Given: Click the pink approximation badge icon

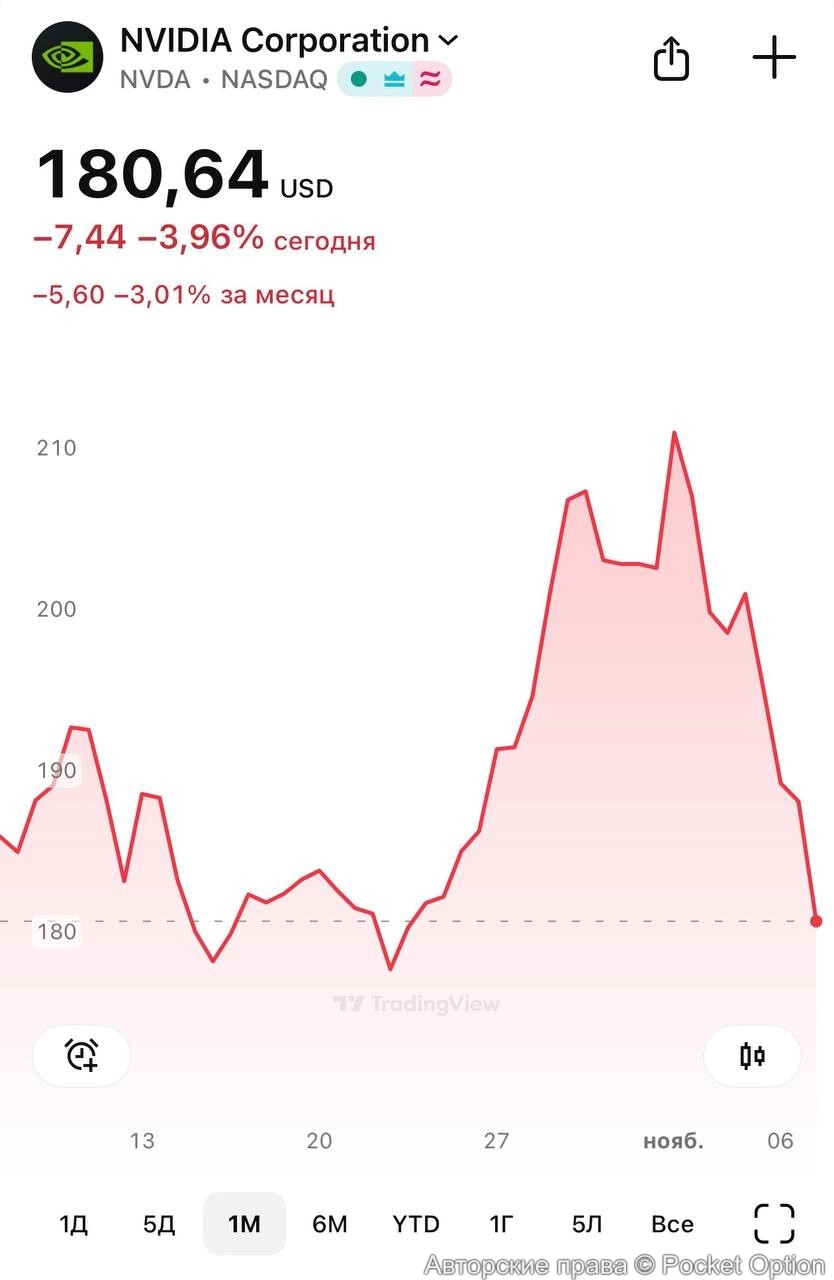Looking at the screenshot, I should tap(428, 78).
